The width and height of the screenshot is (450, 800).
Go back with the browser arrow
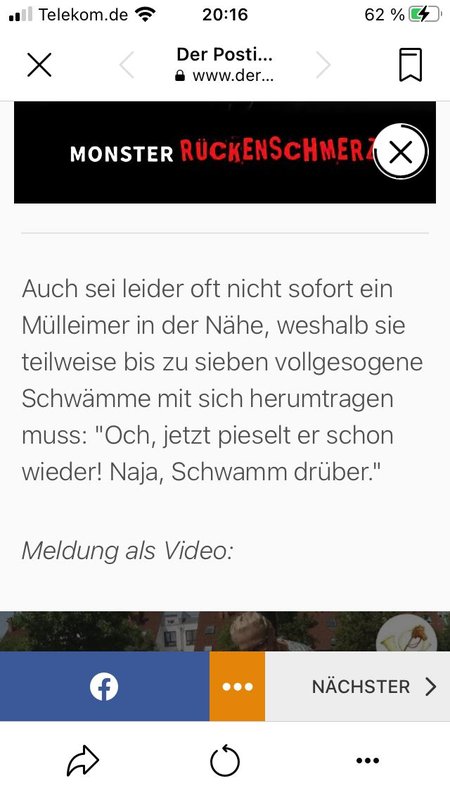pos(127,65)
